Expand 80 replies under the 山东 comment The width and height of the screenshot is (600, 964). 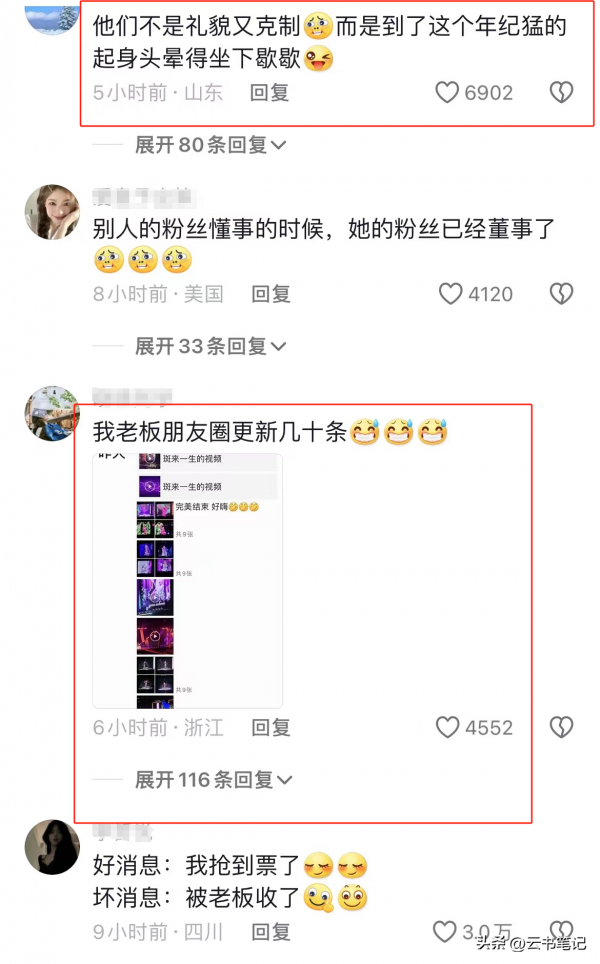pyautogui.click(x=211, y=145)
